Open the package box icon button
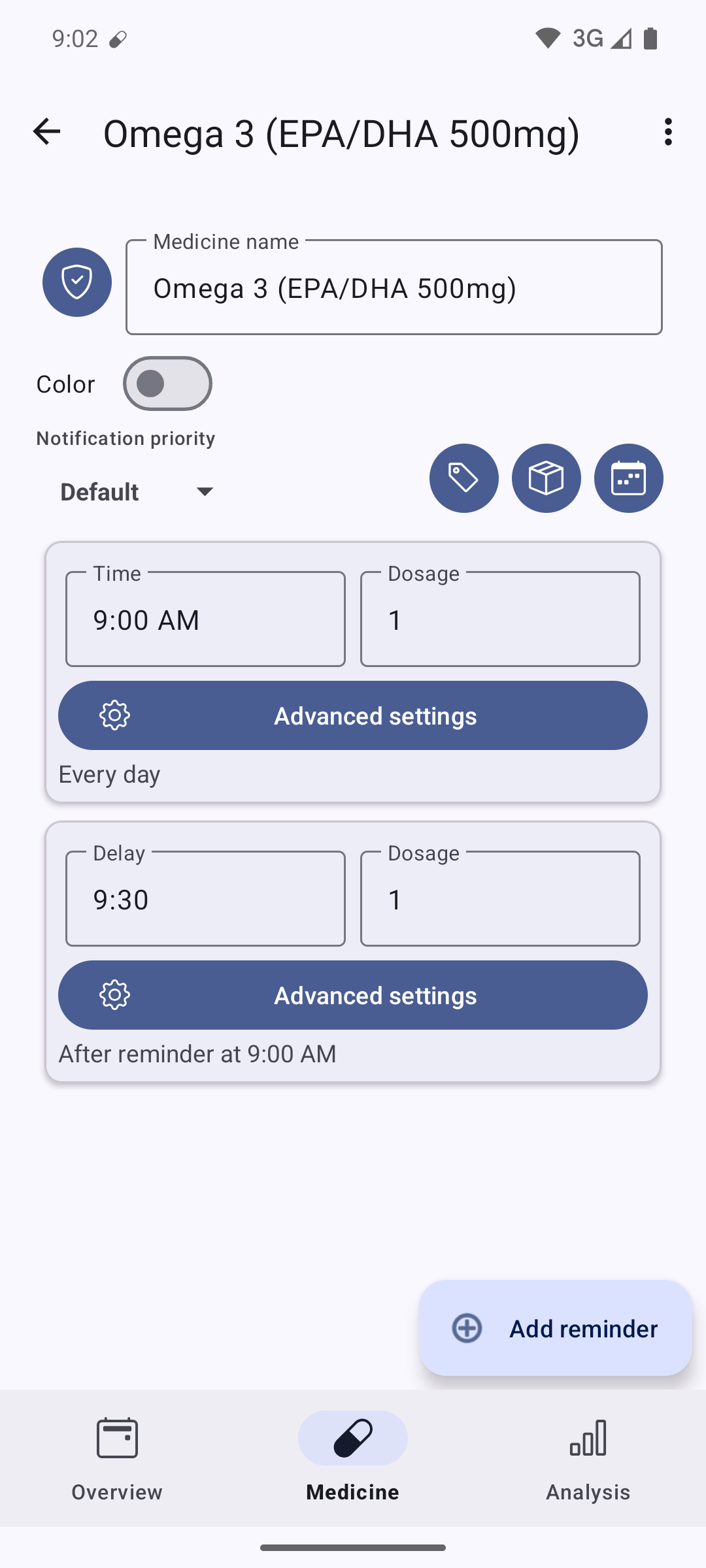The width and height of the screenshot is (706, 1568). pyautogui.click(x=546, y=478)
